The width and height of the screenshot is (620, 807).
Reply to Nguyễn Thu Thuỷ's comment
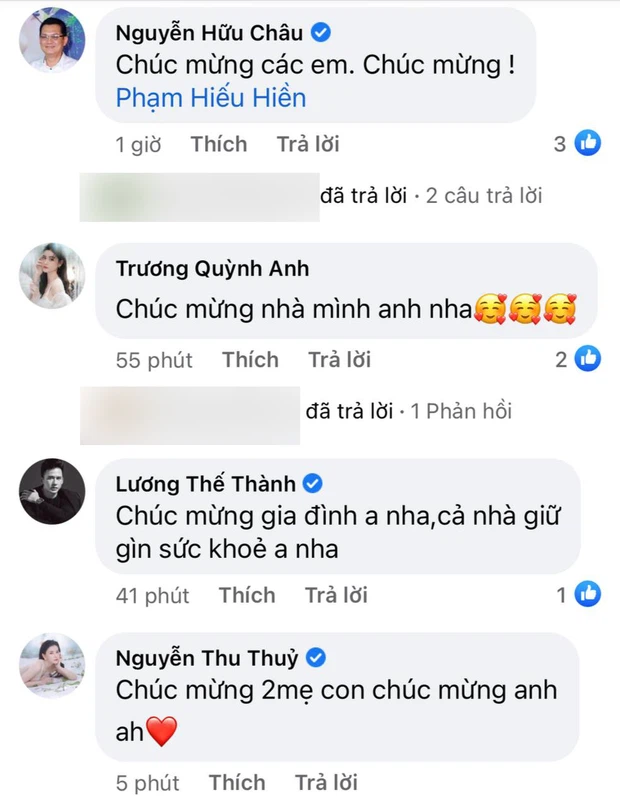[x=326, y=782]
